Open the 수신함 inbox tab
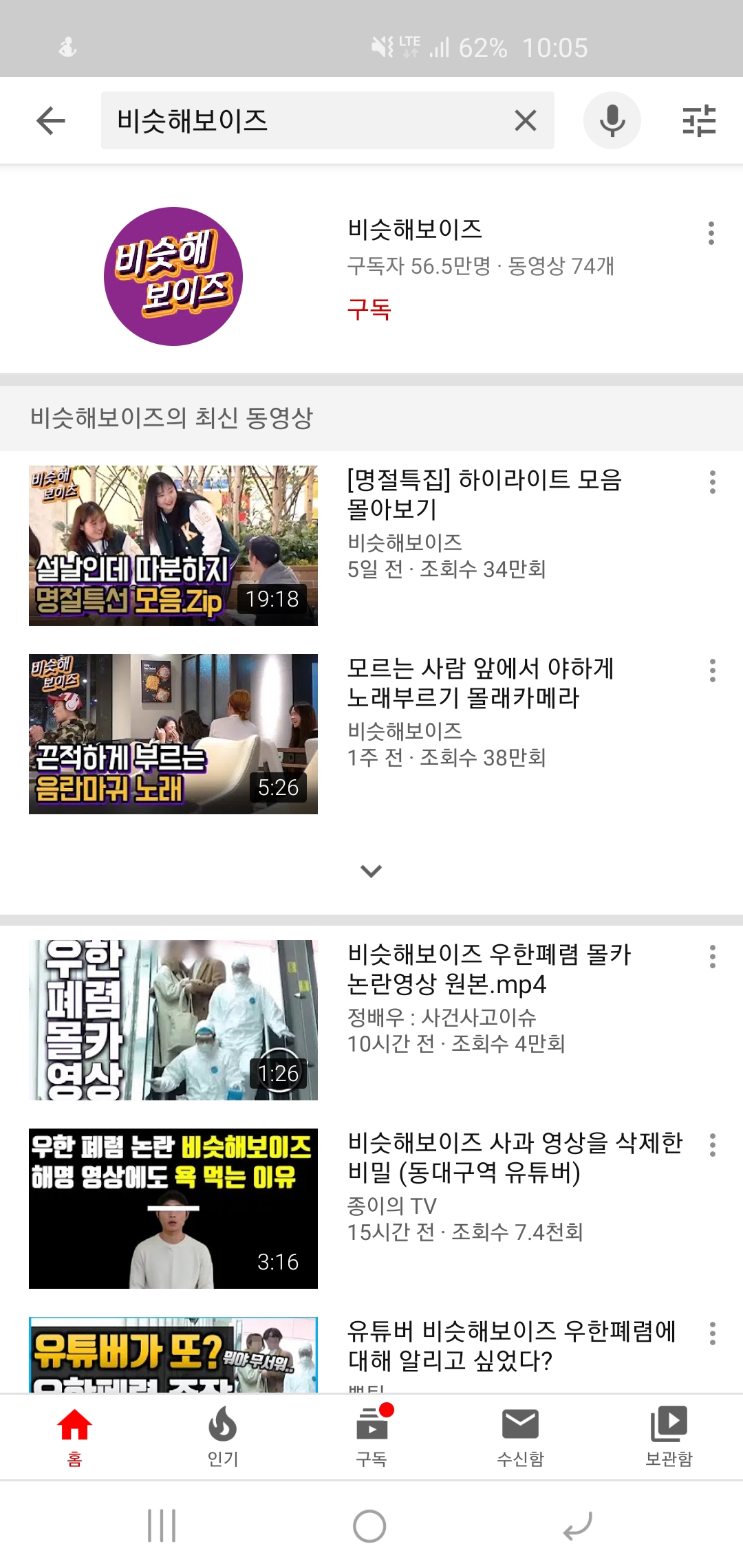The width and height of the screenshot is (743, 1568). (520, 1436)
